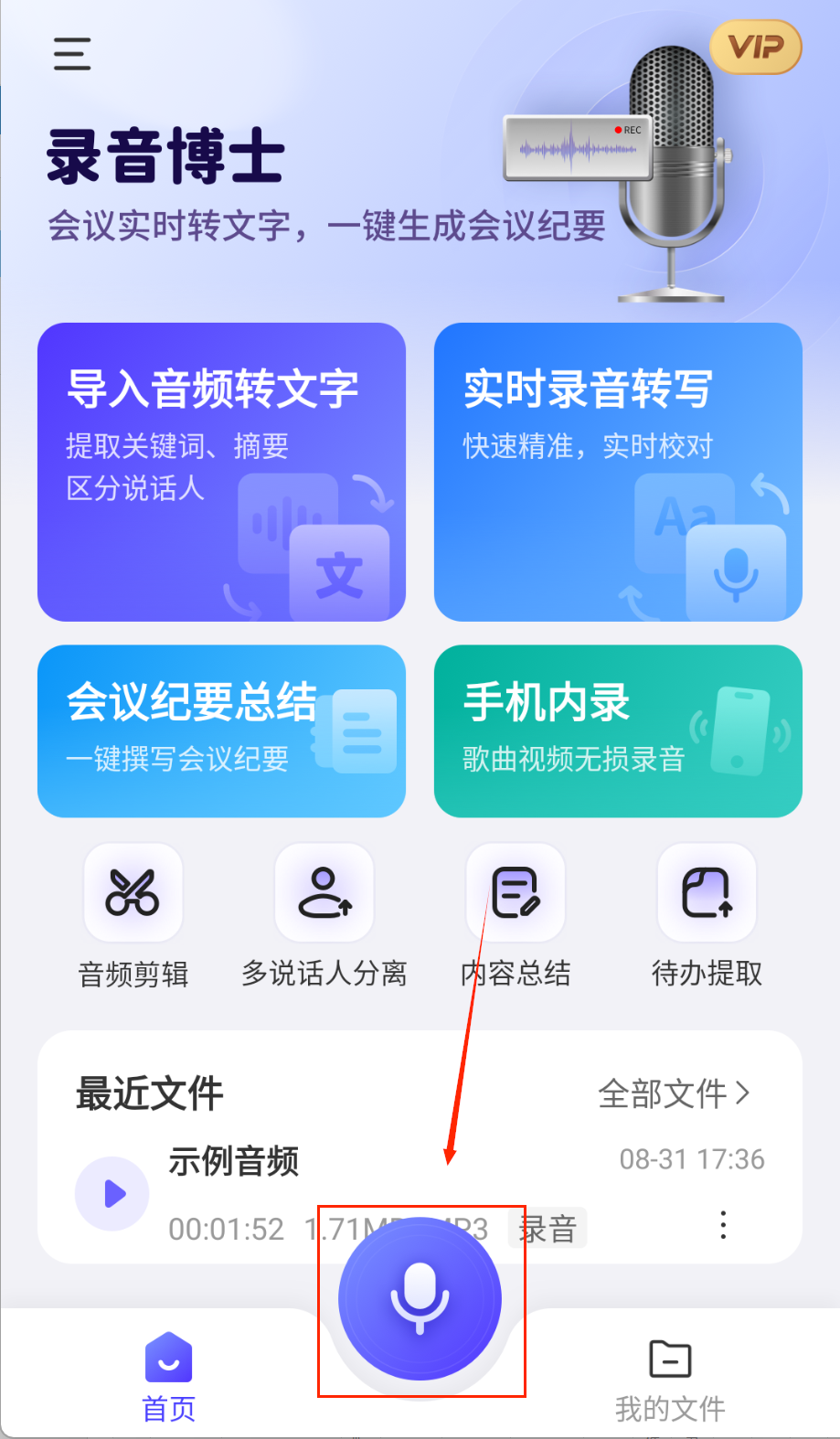
Task: Start 实时录音转写 real-time transcription
Action: 618,471
